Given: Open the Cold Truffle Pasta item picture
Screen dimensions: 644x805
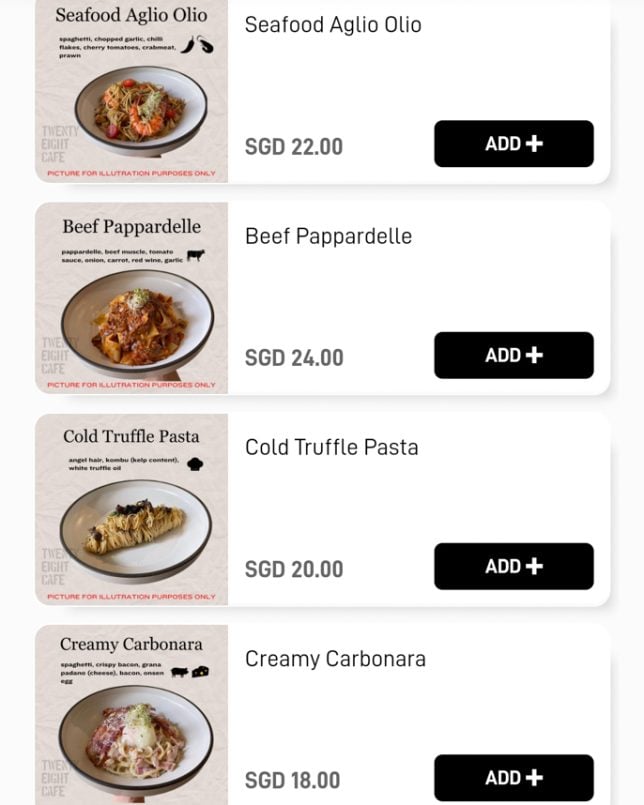Looking at the screenshot, I should point(131,509).
